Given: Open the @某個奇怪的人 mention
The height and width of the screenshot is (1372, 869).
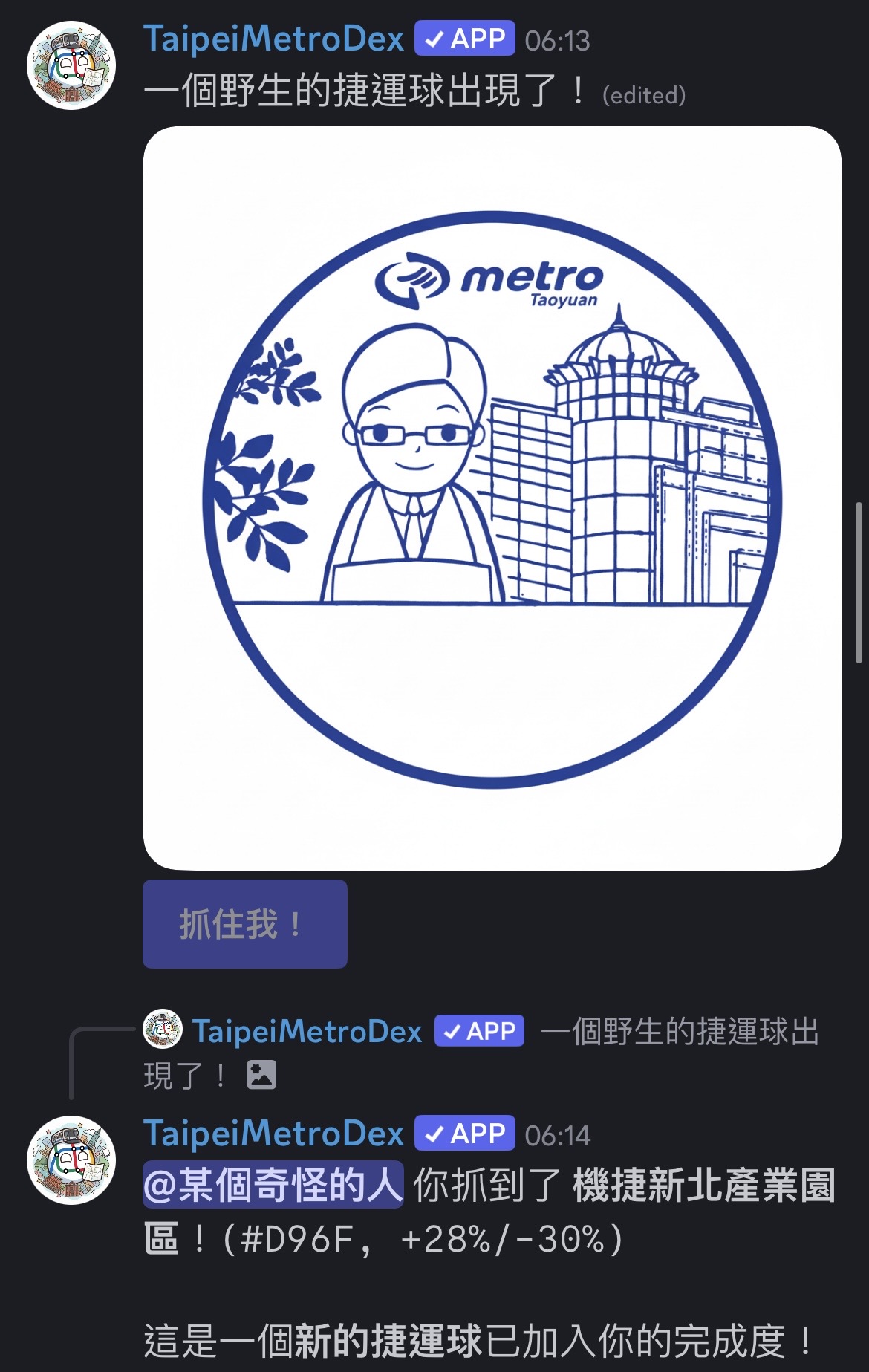Looking at the screenshot, I should point(273,1185).
